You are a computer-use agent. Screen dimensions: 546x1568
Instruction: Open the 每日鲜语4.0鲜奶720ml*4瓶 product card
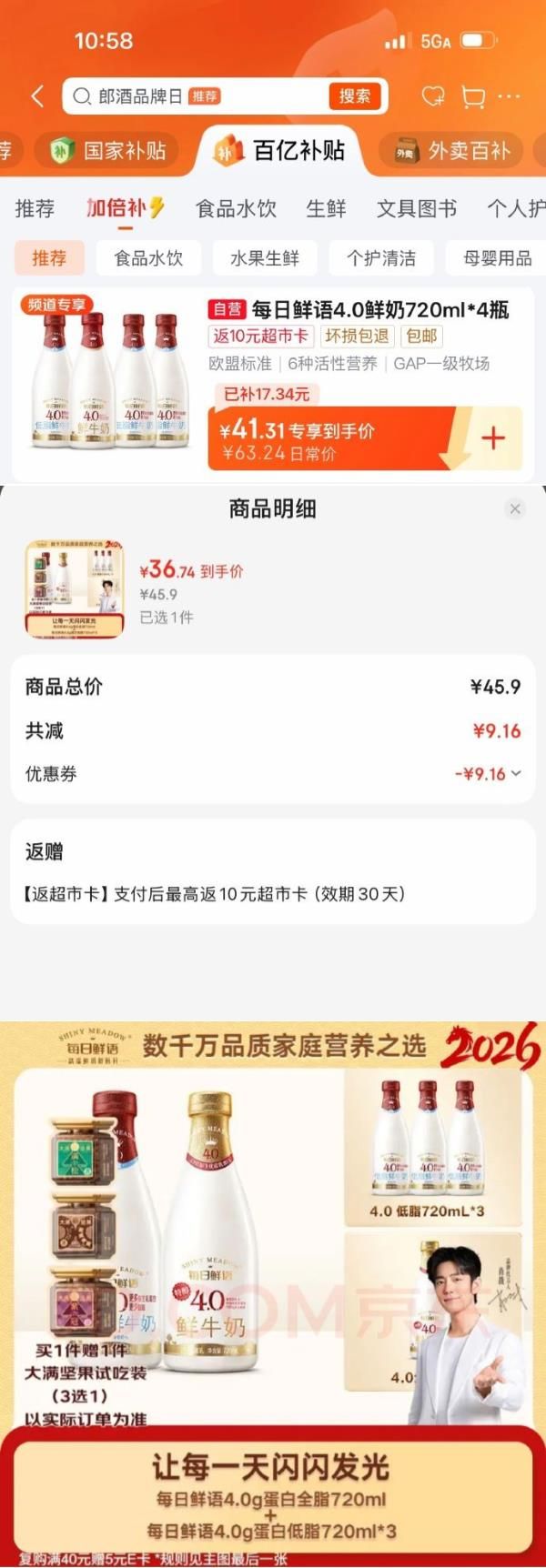[x=364, y=311]
